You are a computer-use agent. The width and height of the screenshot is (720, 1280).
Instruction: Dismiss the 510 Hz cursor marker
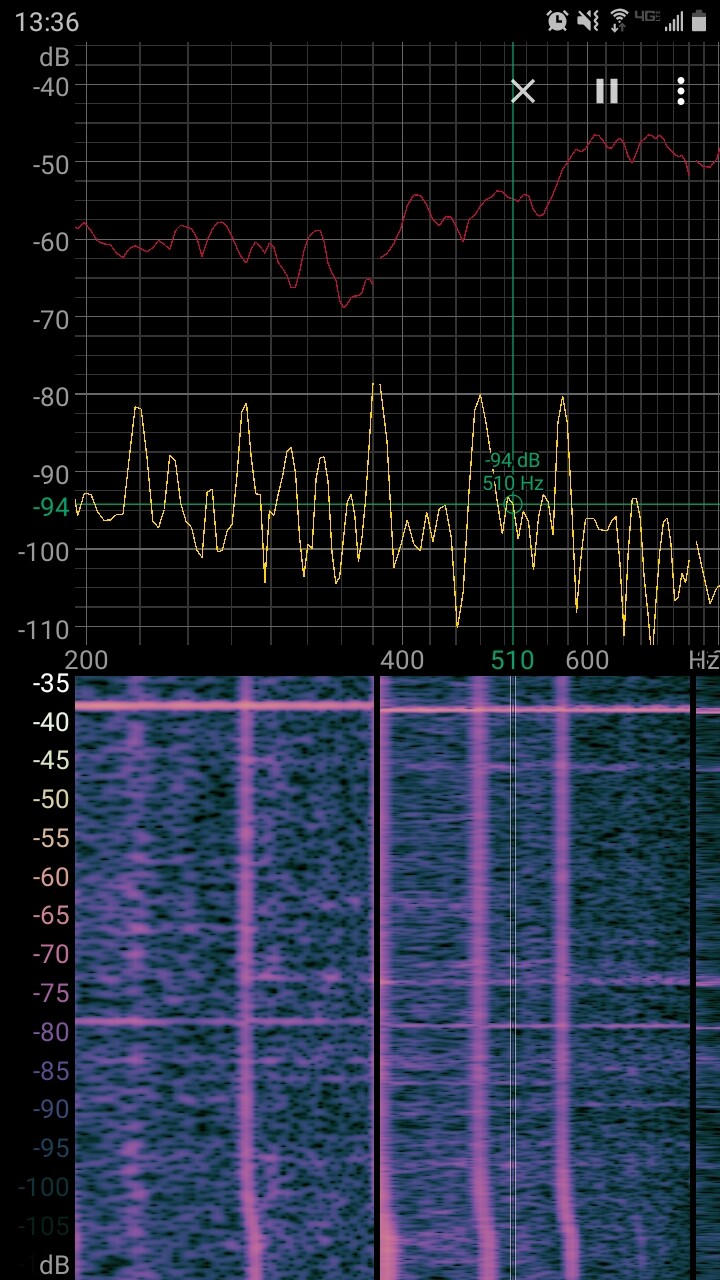click(x=523, y=92)
